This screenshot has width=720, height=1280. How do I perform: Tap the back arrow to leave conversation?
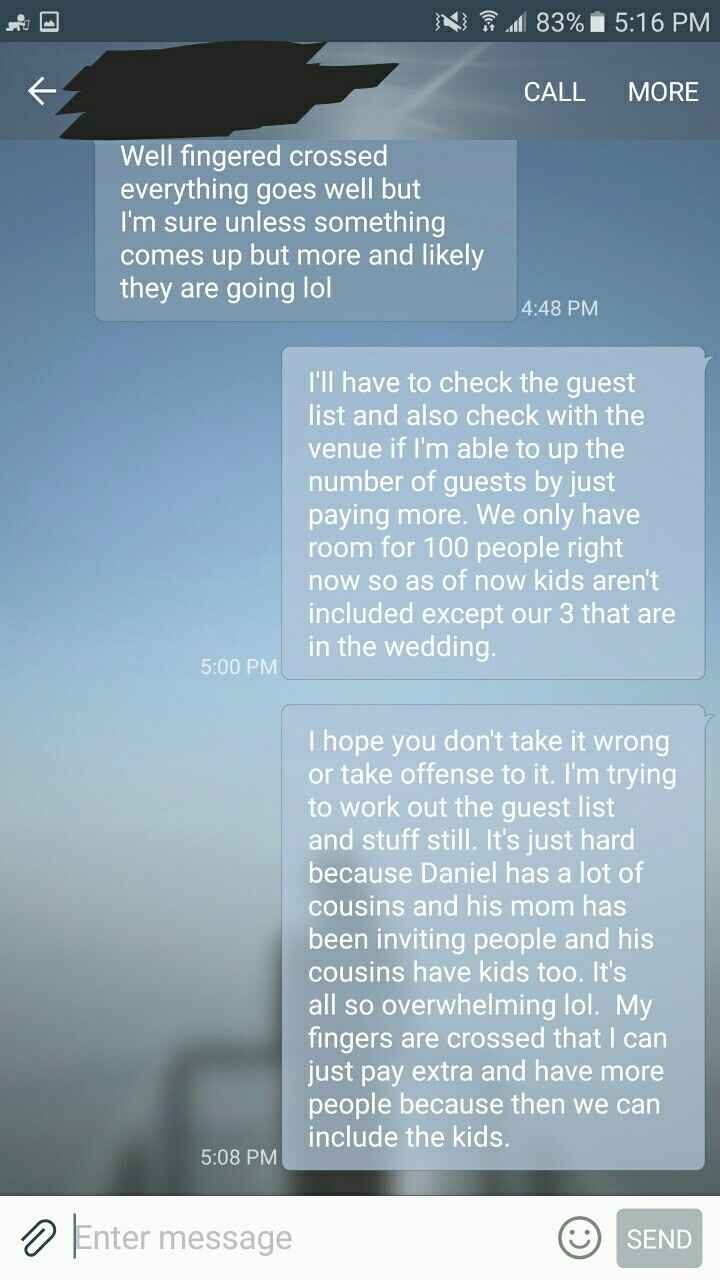click(40, 91)
